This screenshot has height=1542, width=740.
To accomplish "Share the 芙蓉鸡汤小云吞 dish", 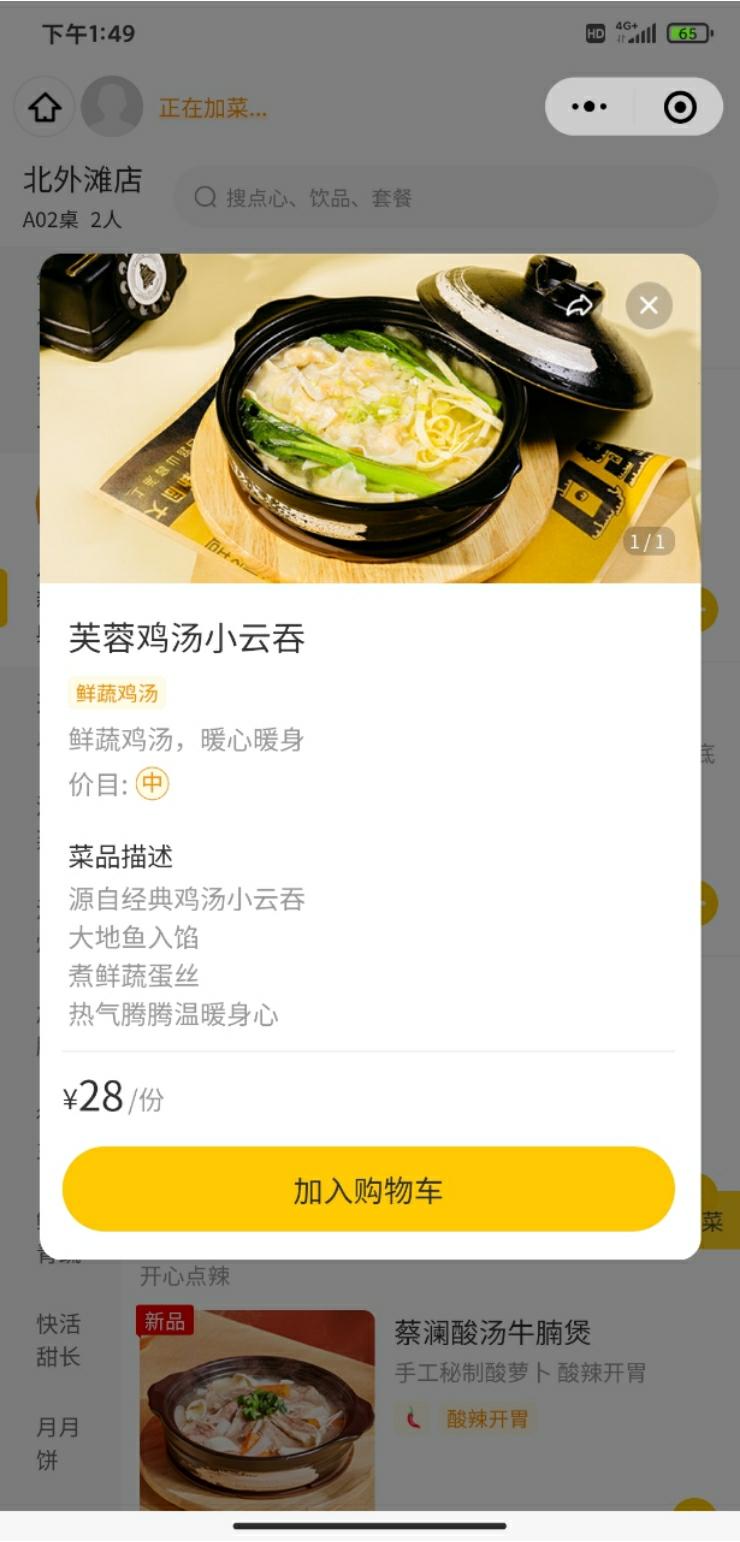I will (580, 305).
